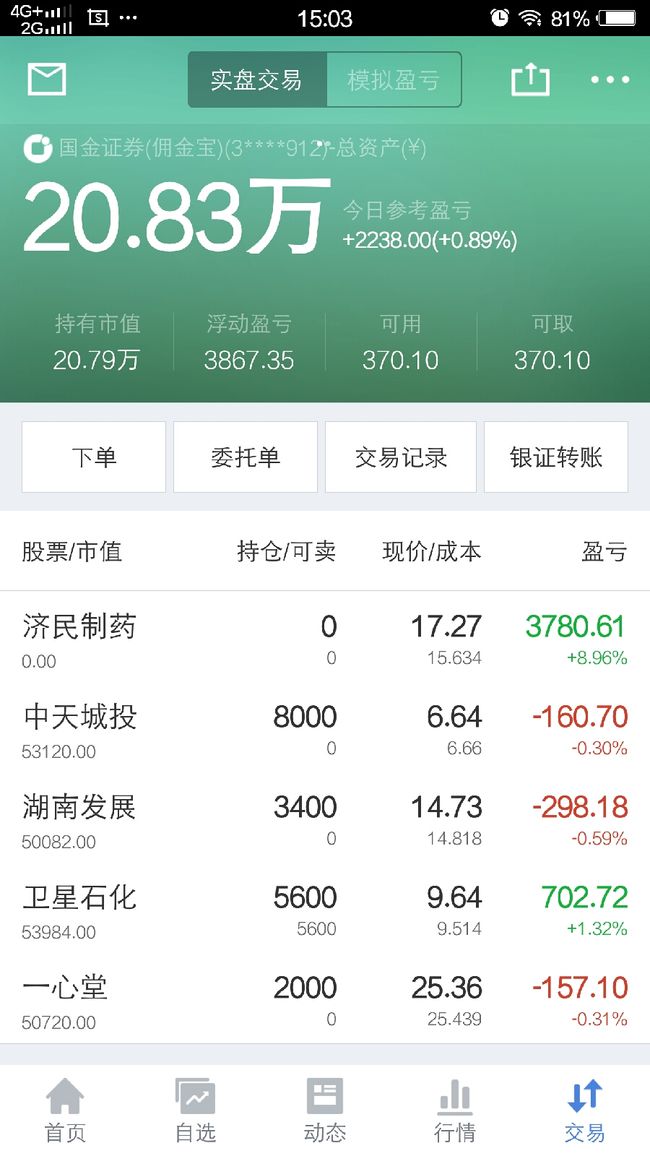The image size is (650, 1156).
Task: Open the 动态 feed tab
Action: pyautogui.click(x=325, y=1110)
